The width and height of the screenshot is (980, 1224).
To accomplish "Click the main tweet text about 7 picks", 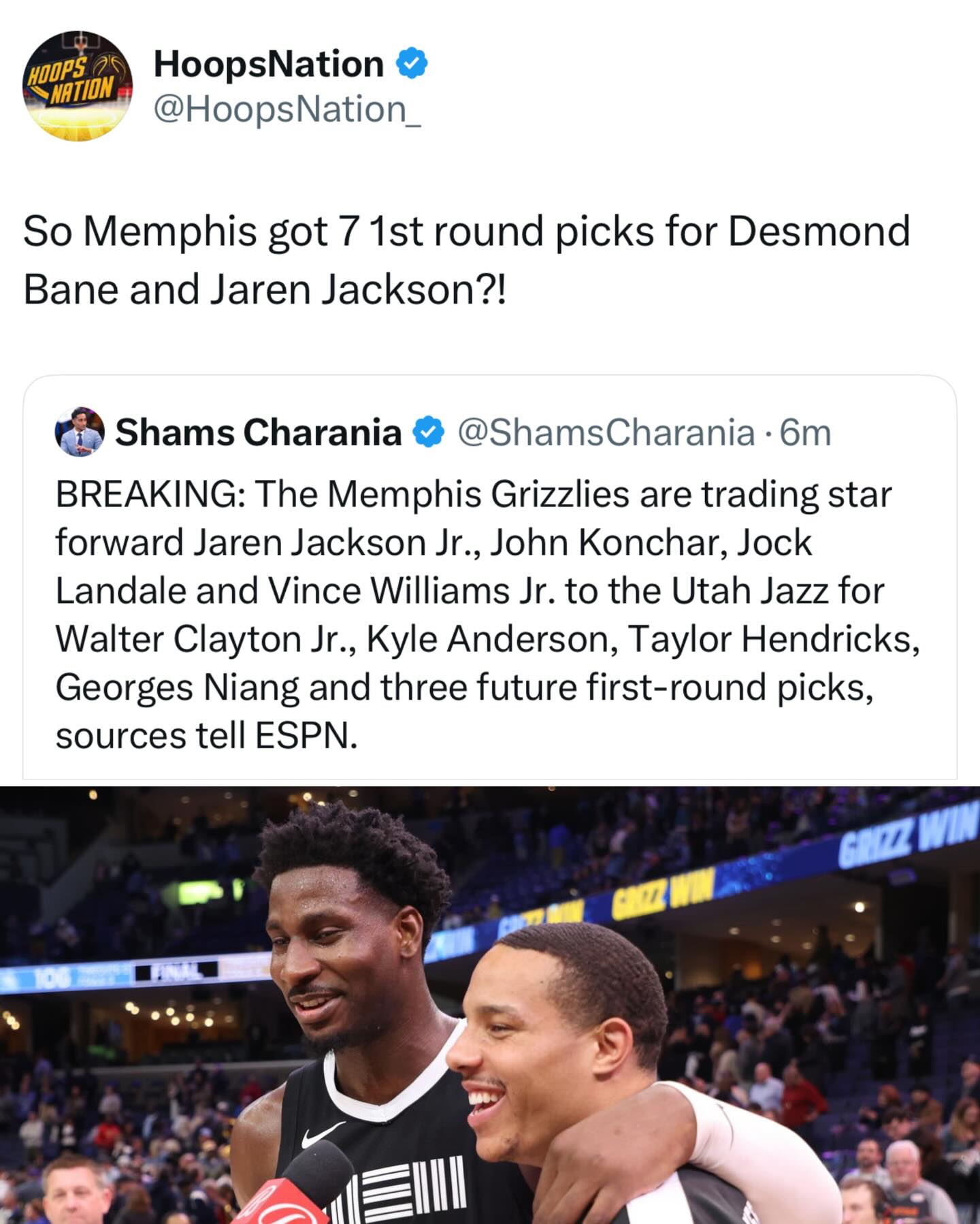I will pyautogui.click(x=463, y=259).
